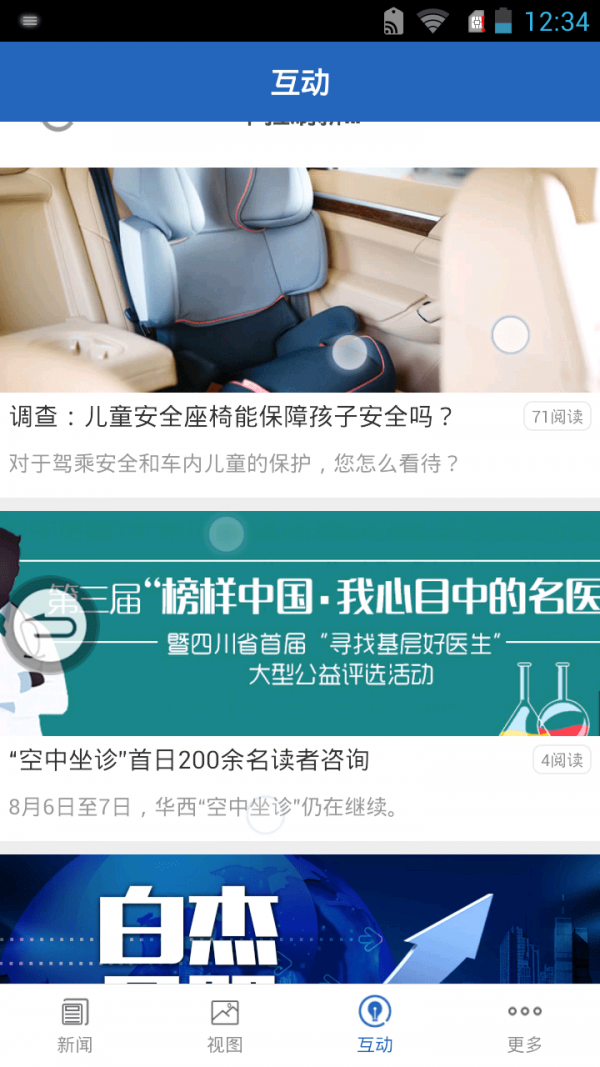Tap the floating back button

(x=48, y=626)
